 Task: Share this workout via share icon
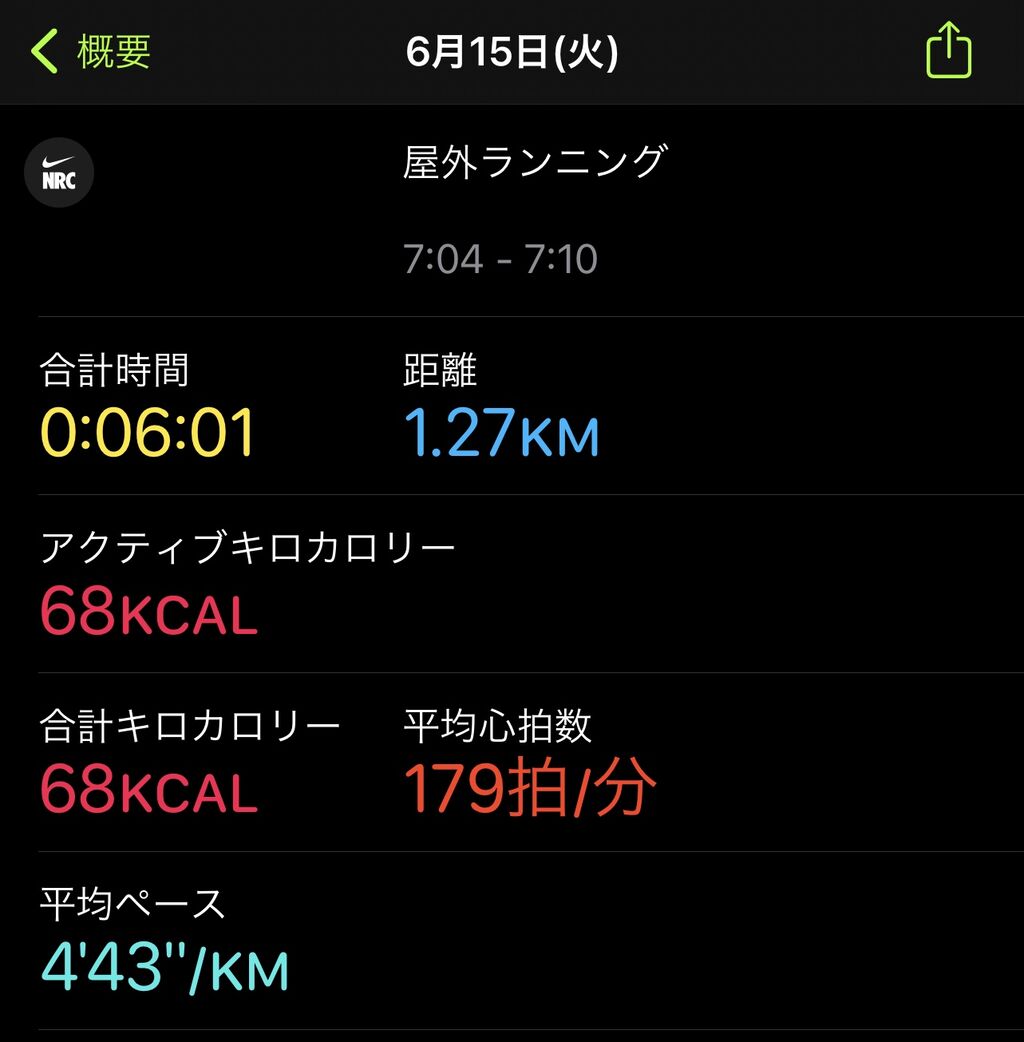coord(948,50)
